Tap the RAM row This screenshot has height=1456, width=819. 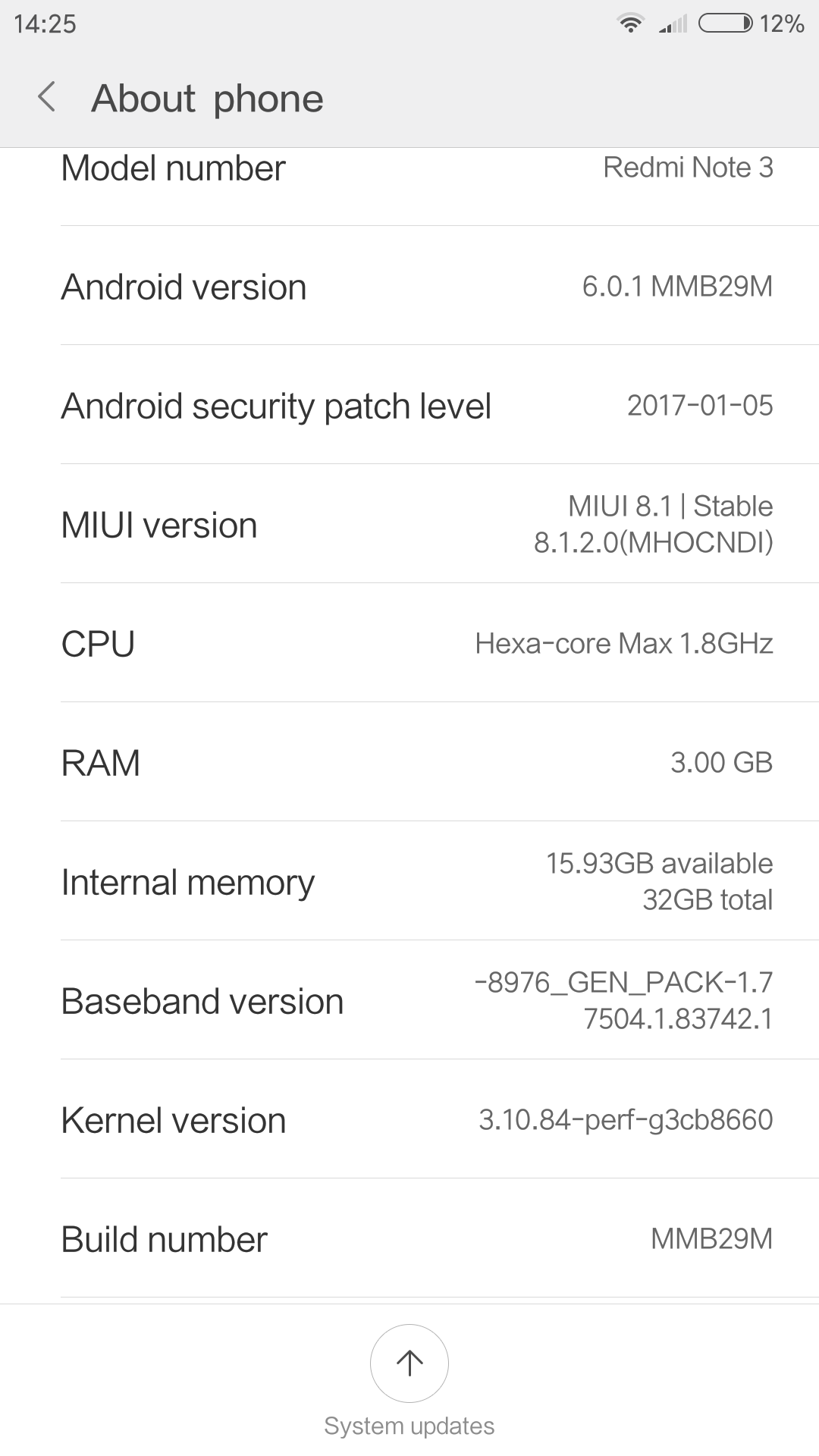pyautogui.click(x=409, y=762)
